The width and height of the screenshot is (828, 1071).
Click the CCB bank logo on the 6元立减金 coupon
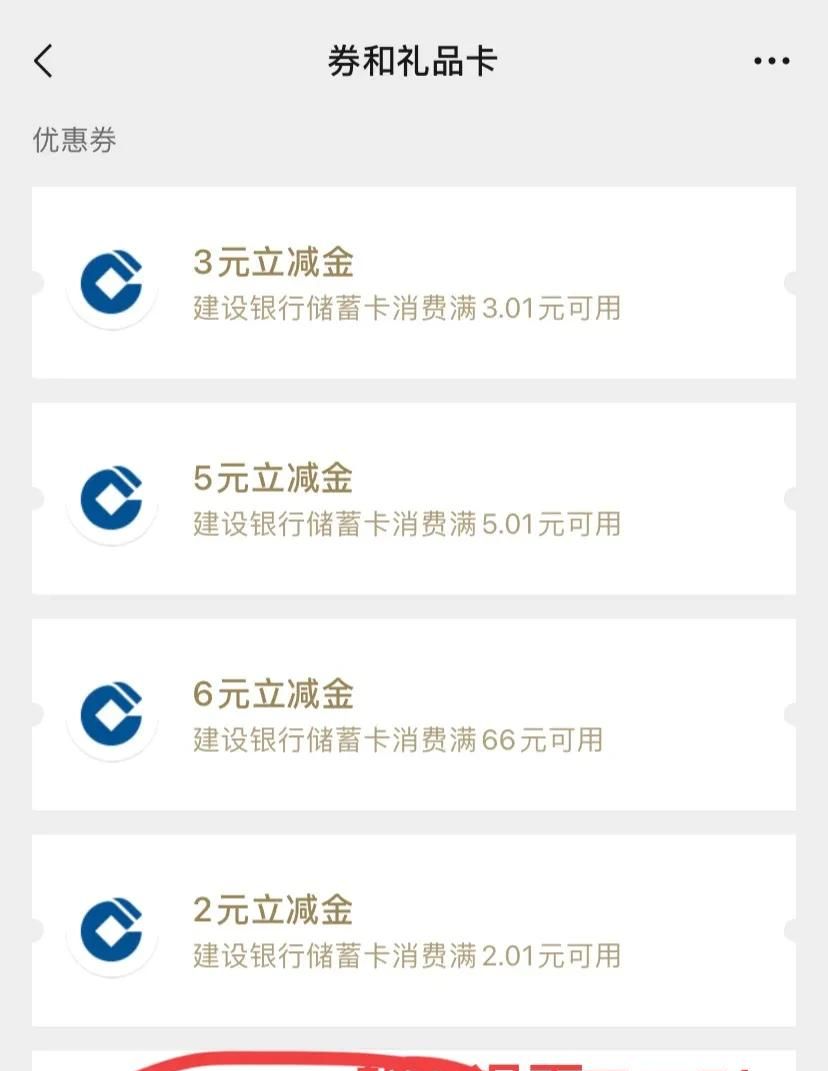(x=113, y=714)
